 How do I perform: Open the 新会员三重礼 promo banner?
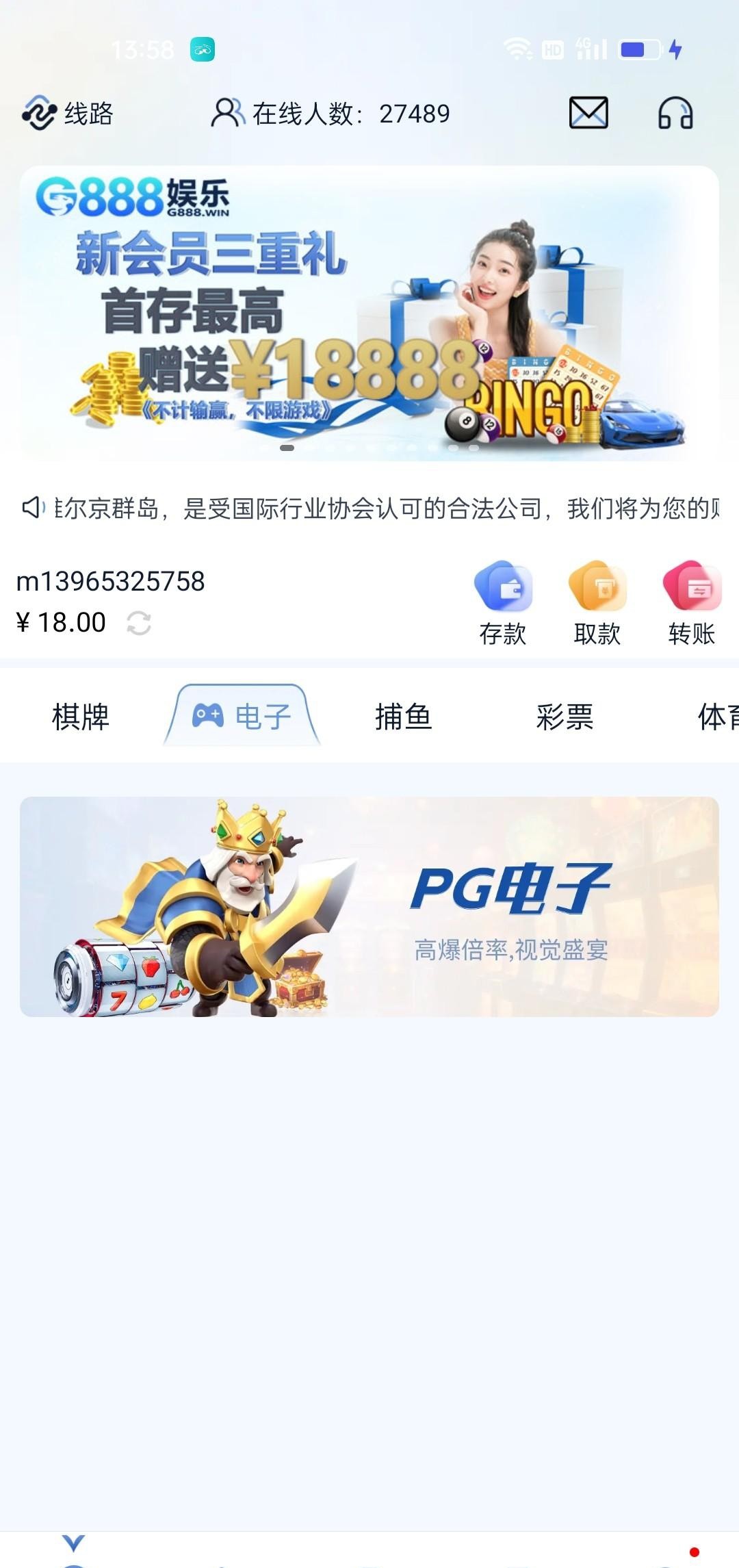[x=369, y=313]
